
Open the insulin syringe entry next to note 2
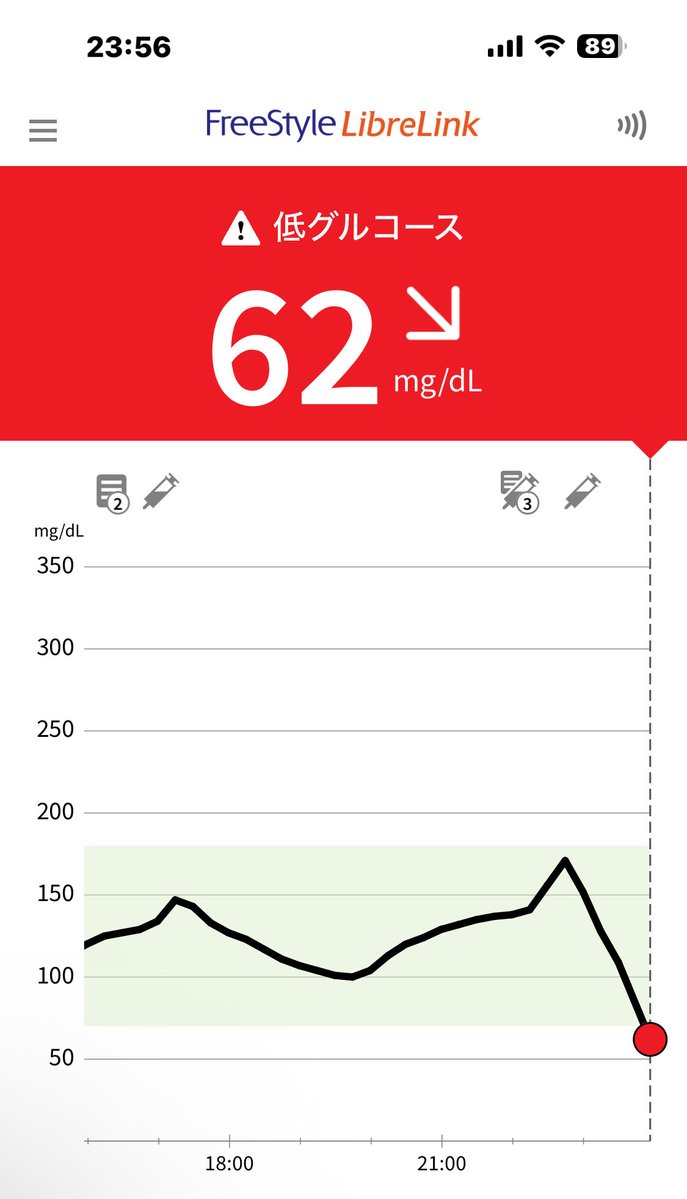click(x=161, y=491)
